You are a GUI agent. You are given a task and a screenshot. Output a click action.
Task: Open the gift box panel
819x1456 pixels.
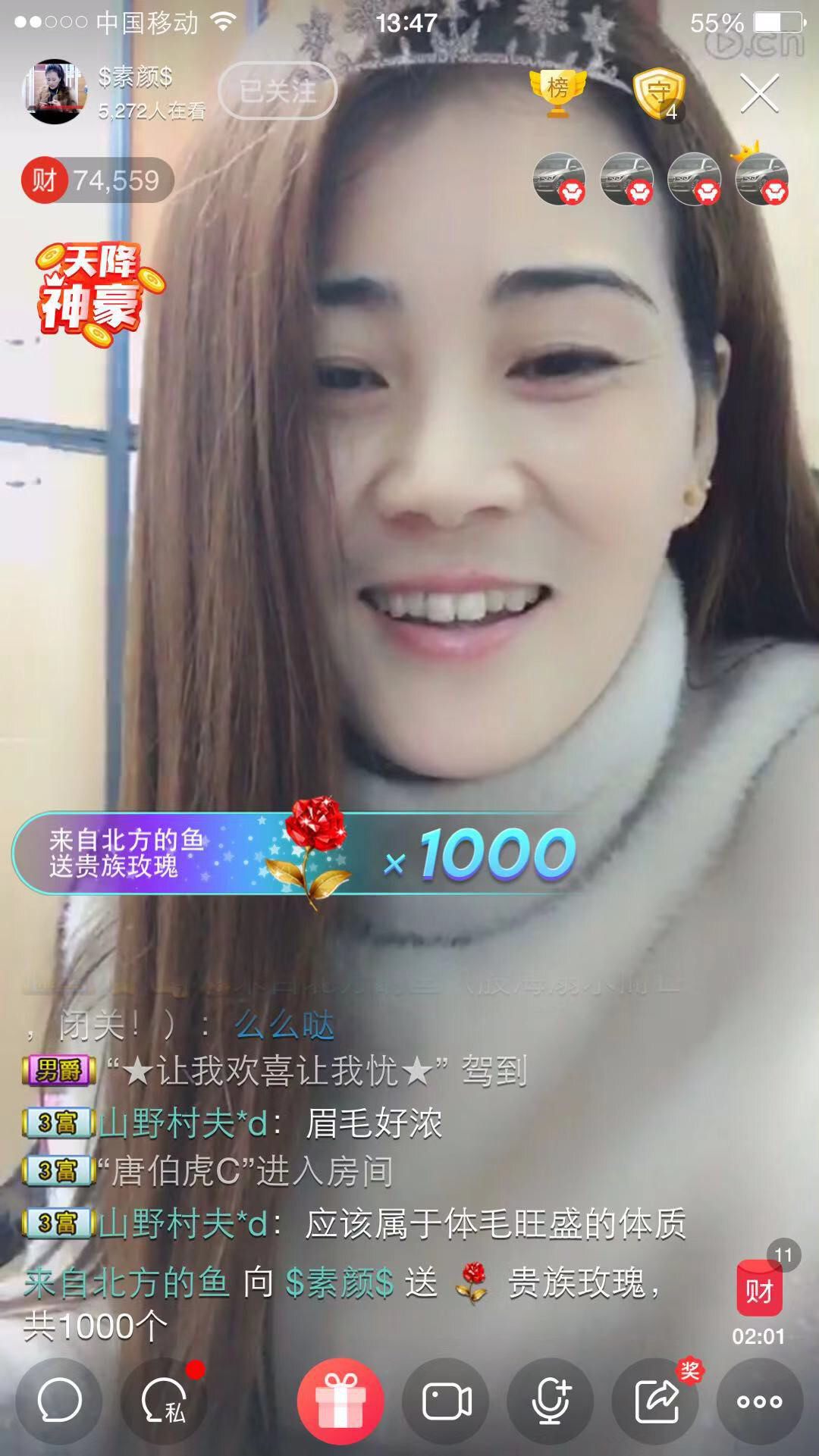340,1401
